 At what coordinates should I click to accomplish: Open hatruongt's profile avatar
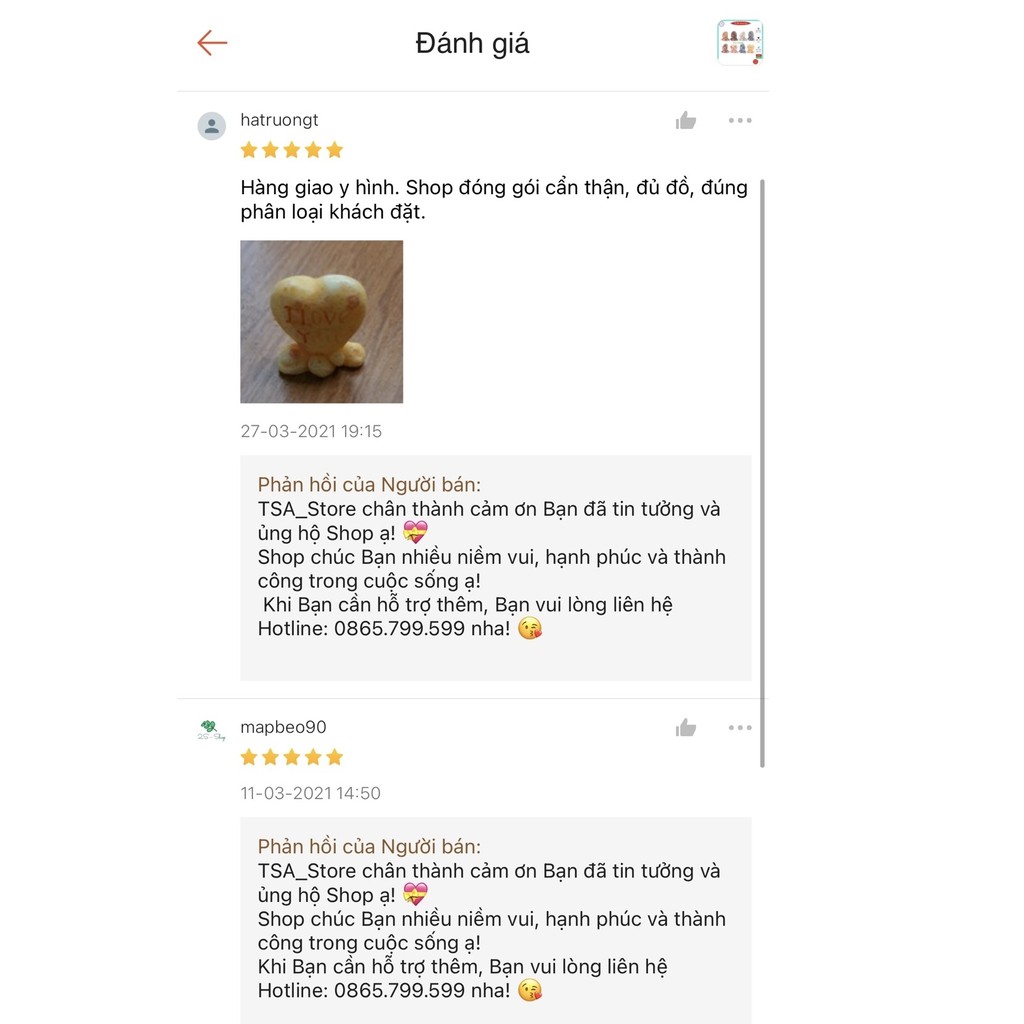point(212,126)
